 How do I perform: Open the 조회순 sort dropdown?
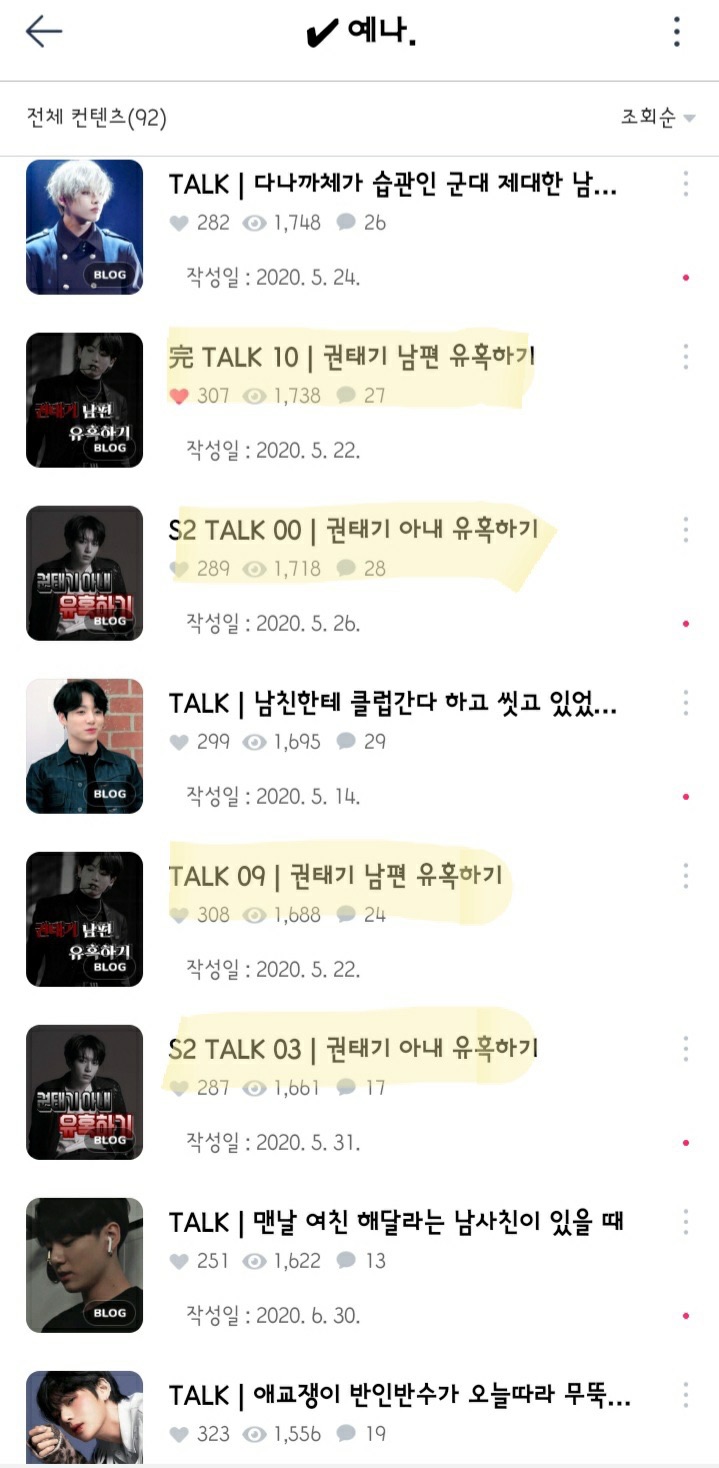pos(657,118)
